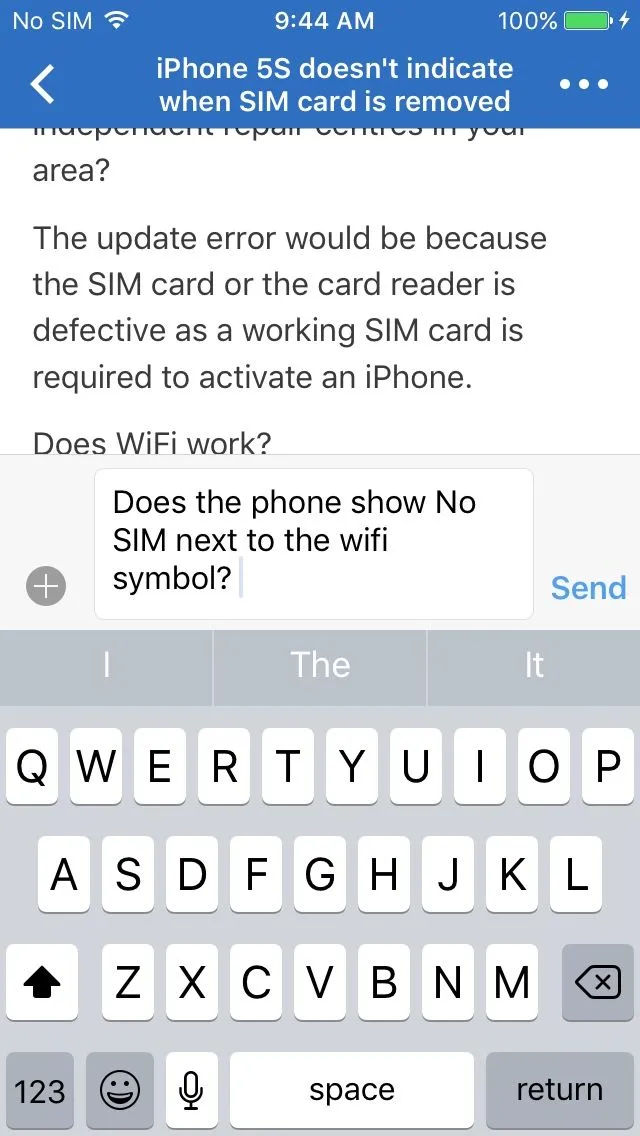Choose the "The" keyboard suggestion
This screenshot has height=1136, width=640.
tap(320, 666)
